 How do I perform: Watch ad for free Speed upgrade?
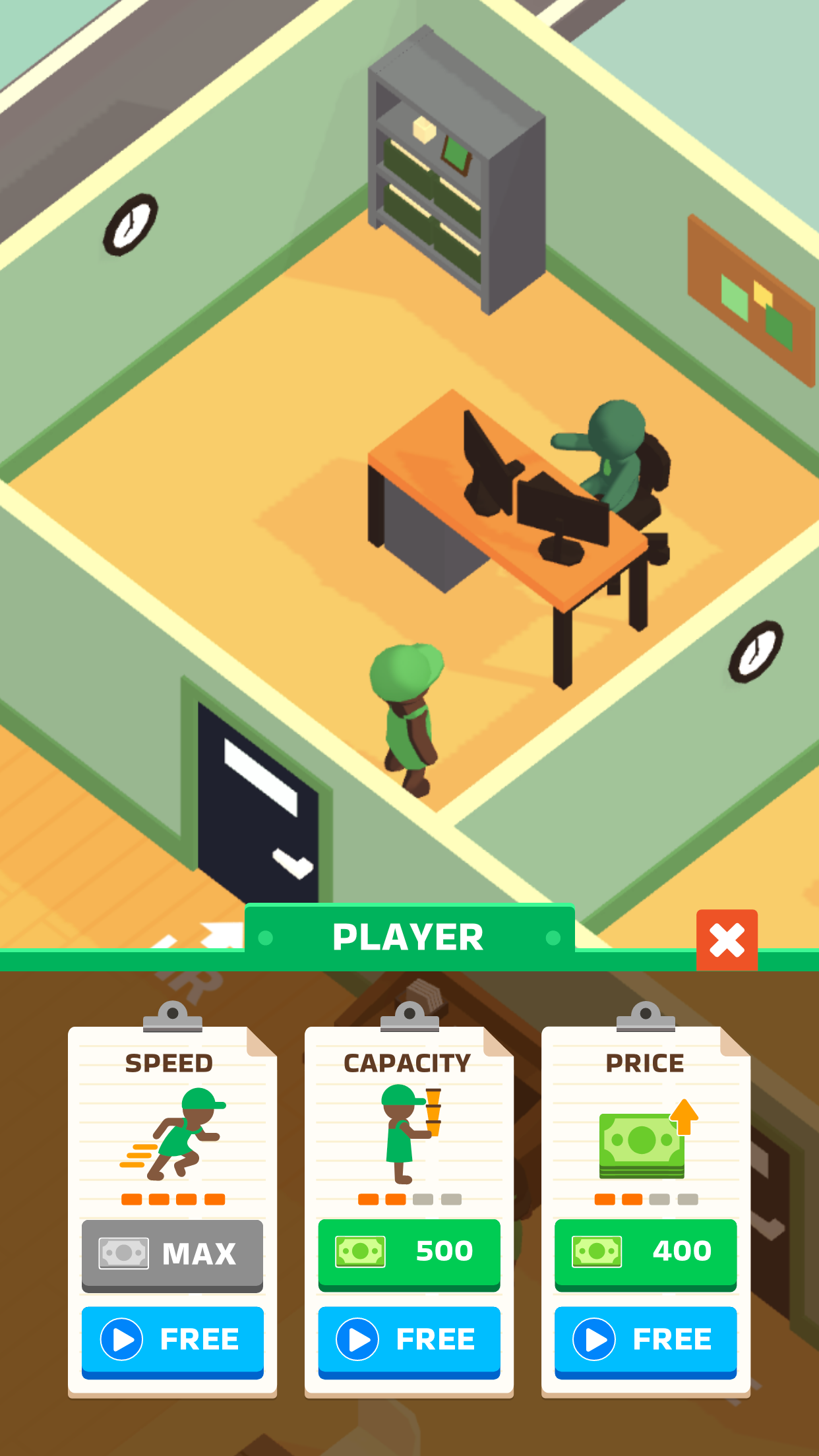point(172,1340)
